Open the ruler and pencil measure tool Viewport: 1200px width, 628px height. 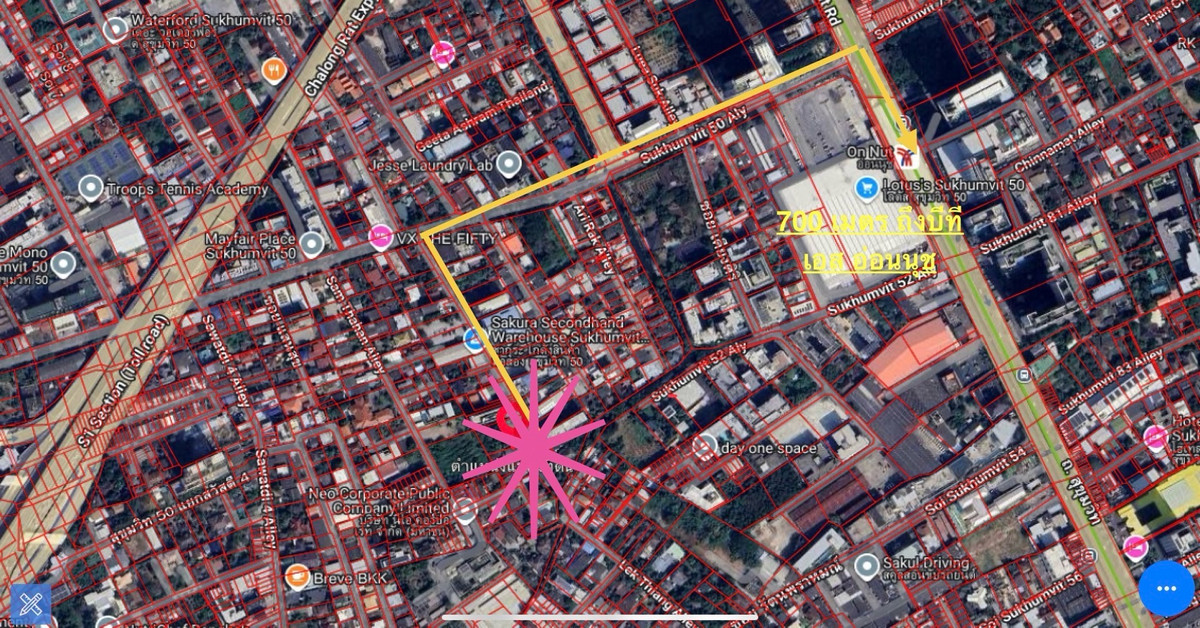pos(28,603)
